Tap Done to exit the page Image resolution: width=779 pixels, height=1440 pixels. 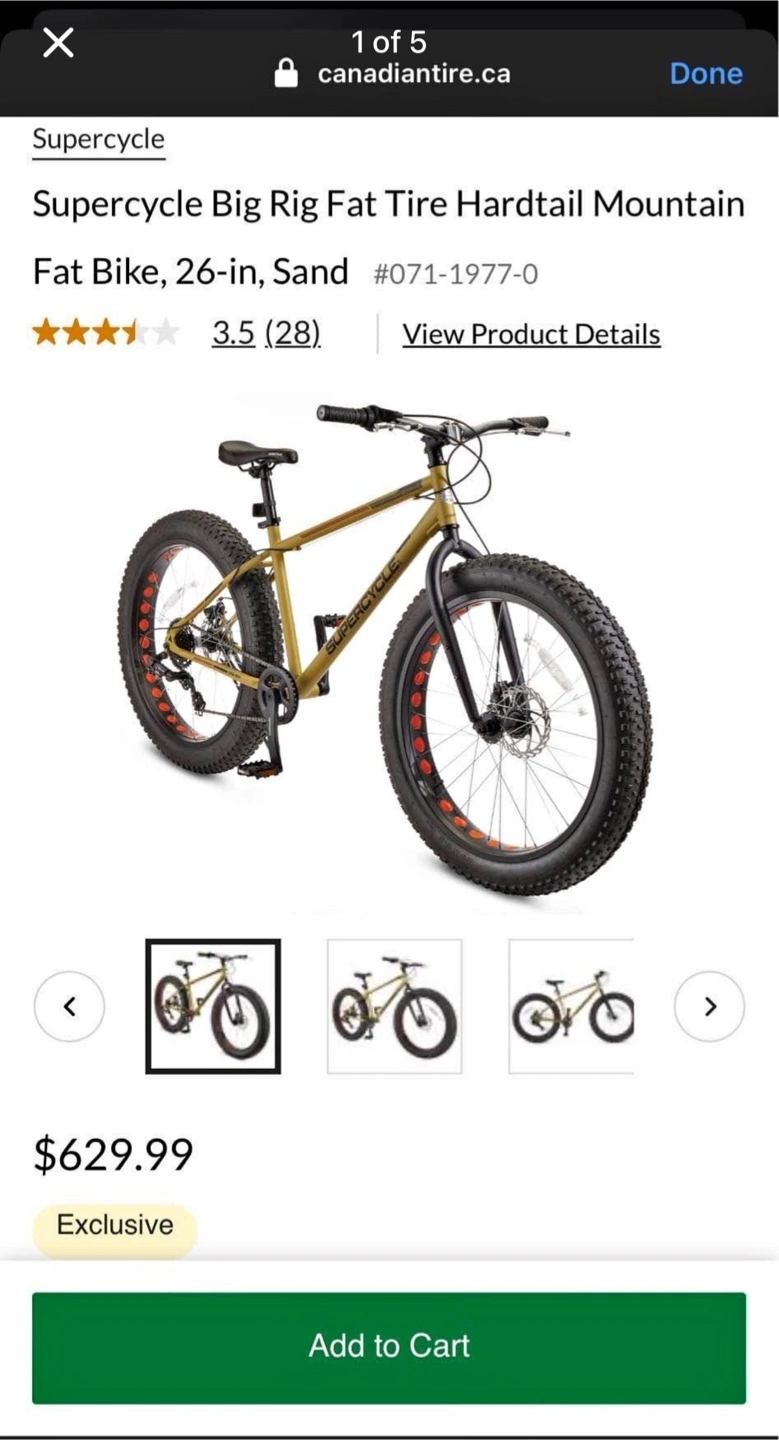point(706,74)
